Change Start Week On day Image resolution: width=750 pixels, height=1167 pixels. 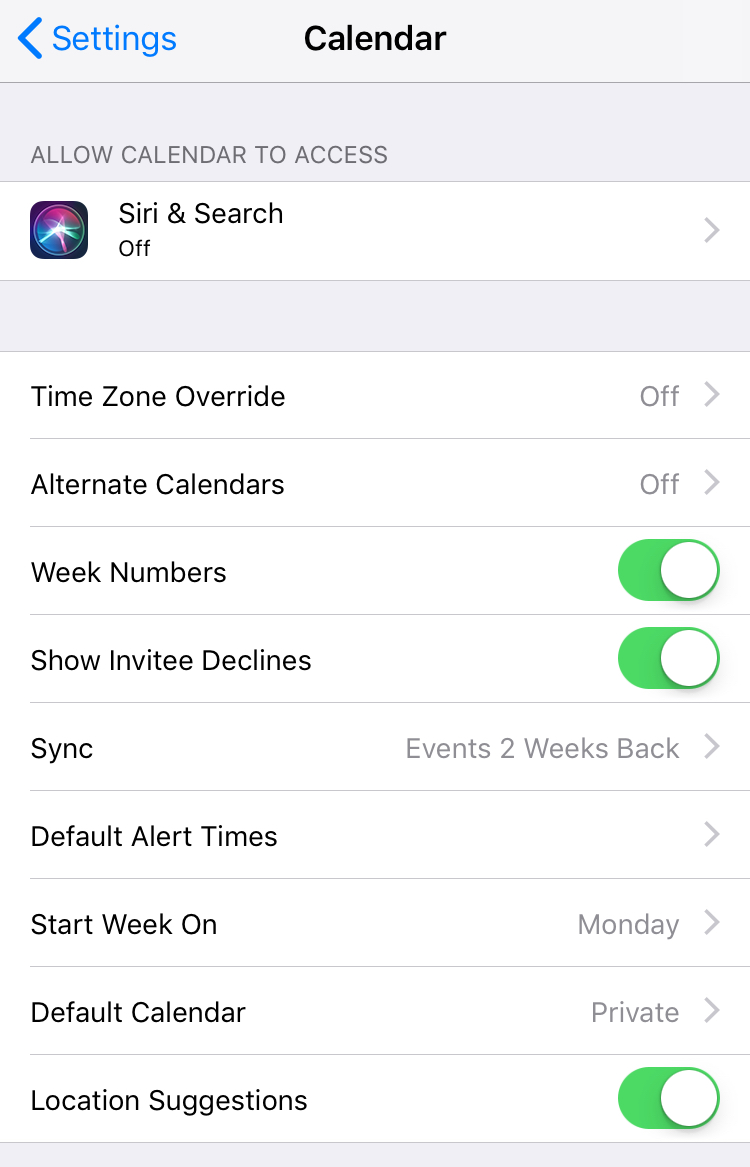375,924
